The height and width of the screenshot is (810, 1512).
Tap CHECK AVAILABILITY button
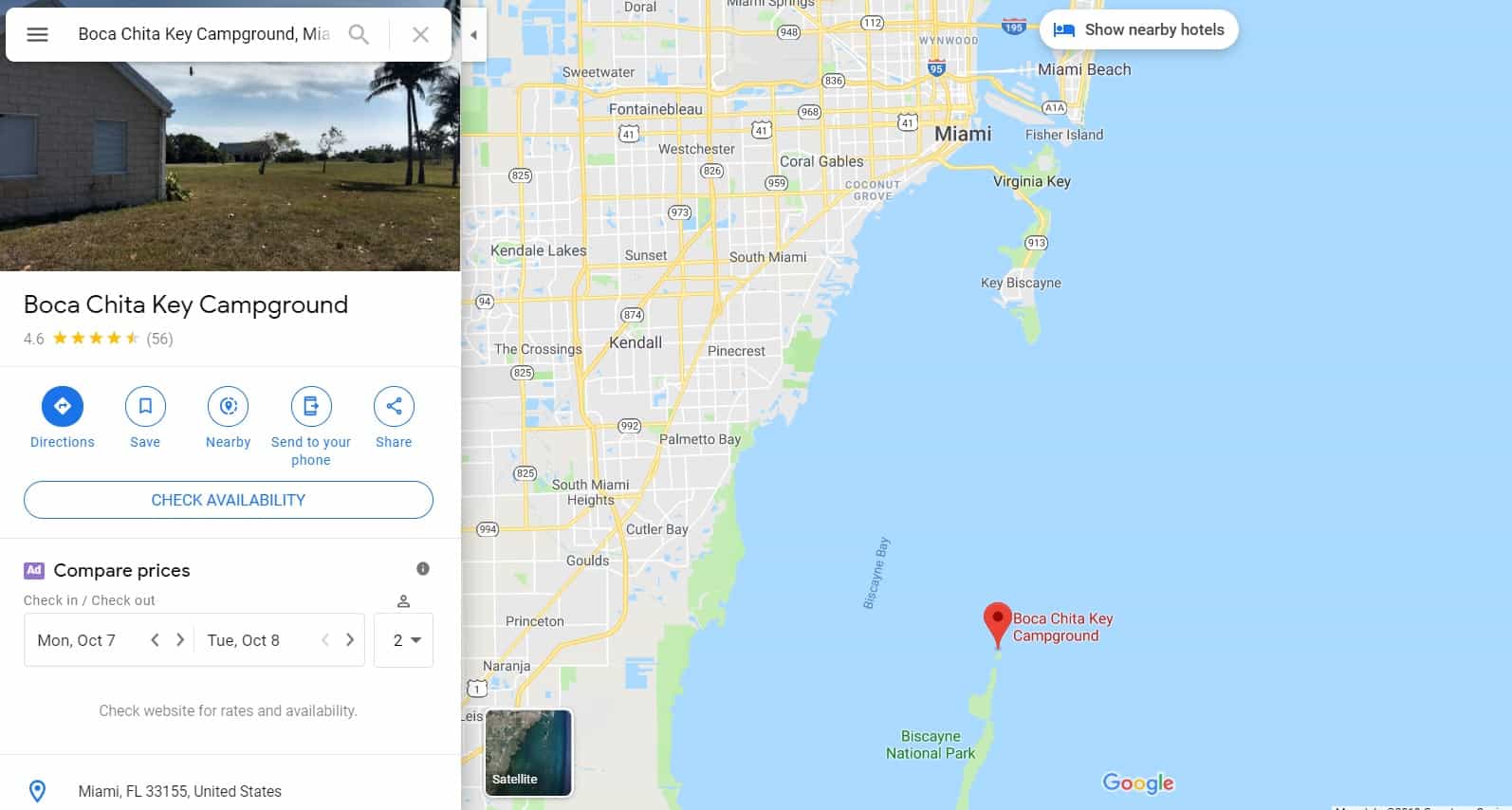coord(229,500)
